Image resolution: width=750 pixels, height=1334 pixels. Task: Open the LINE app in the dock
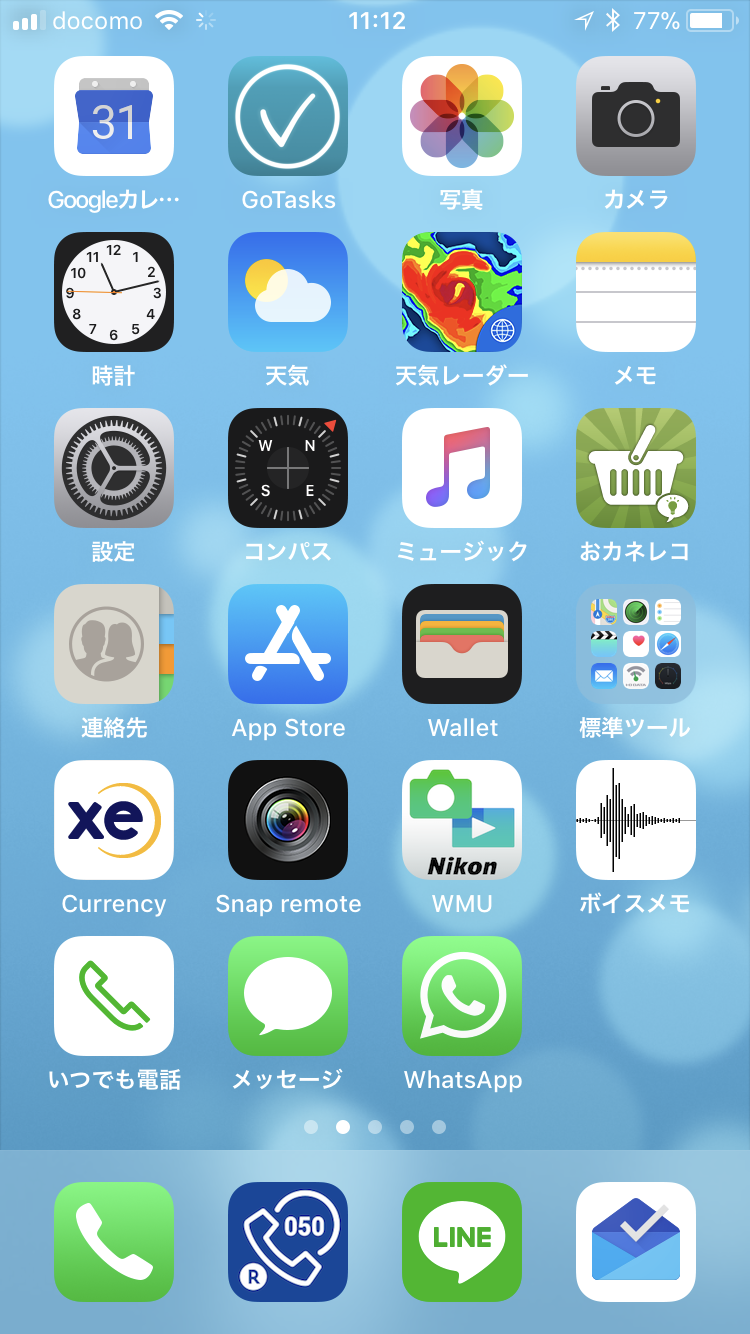[462, 1242]
